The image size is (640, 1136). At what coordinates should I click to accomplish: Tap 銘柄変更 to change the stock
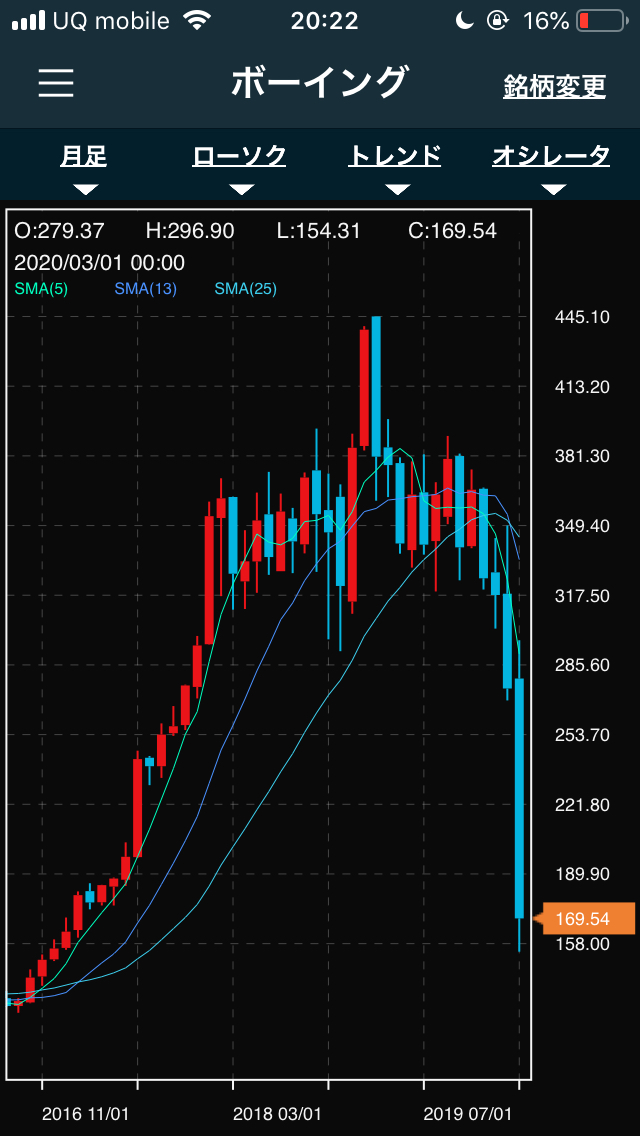(x=554, y=86)
